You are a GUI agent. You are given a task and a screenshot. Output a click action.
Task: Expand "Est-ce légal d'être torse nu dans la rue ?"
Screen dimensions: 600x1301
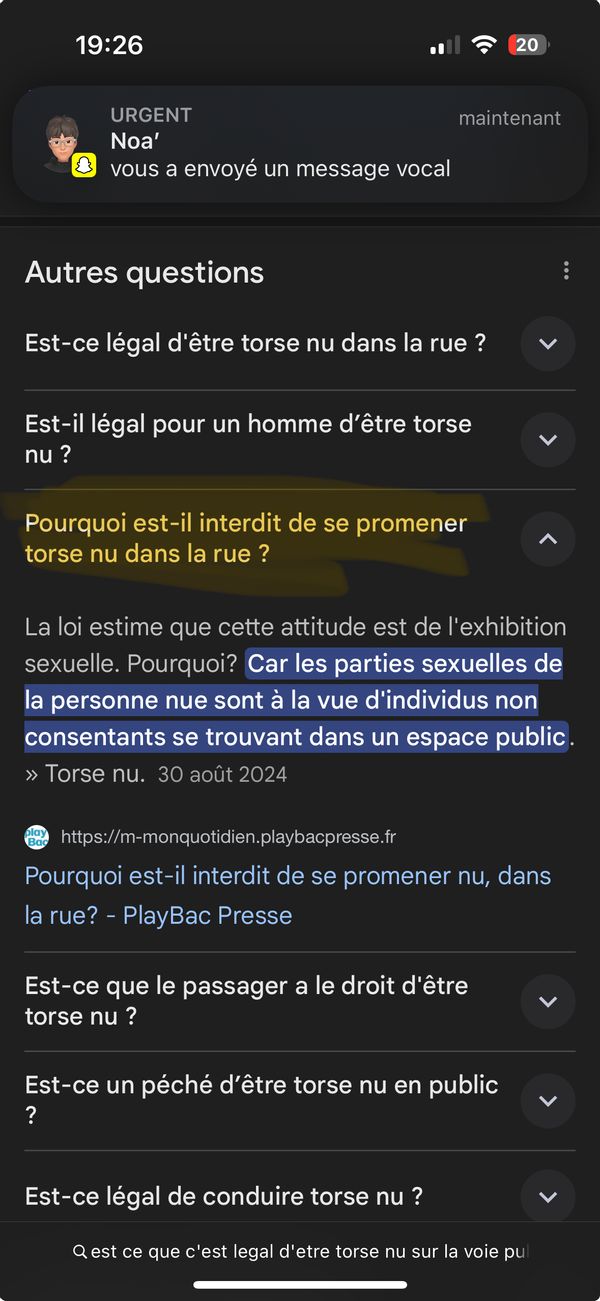pyautogui.click(x=547, y=344)
